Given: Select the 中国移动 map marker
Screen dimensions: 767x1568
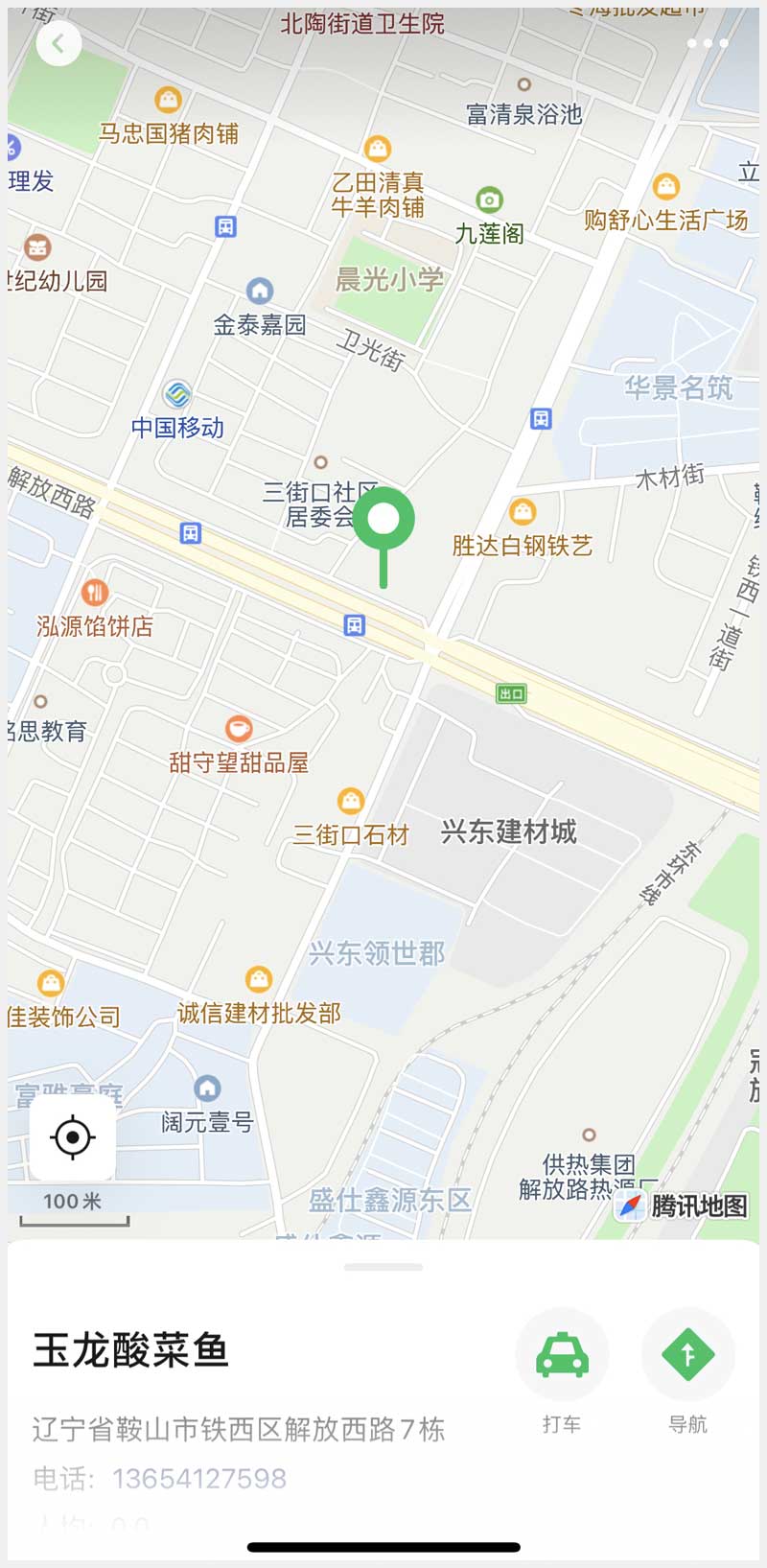Looking at the screenshot, I should tap(177, 394).
